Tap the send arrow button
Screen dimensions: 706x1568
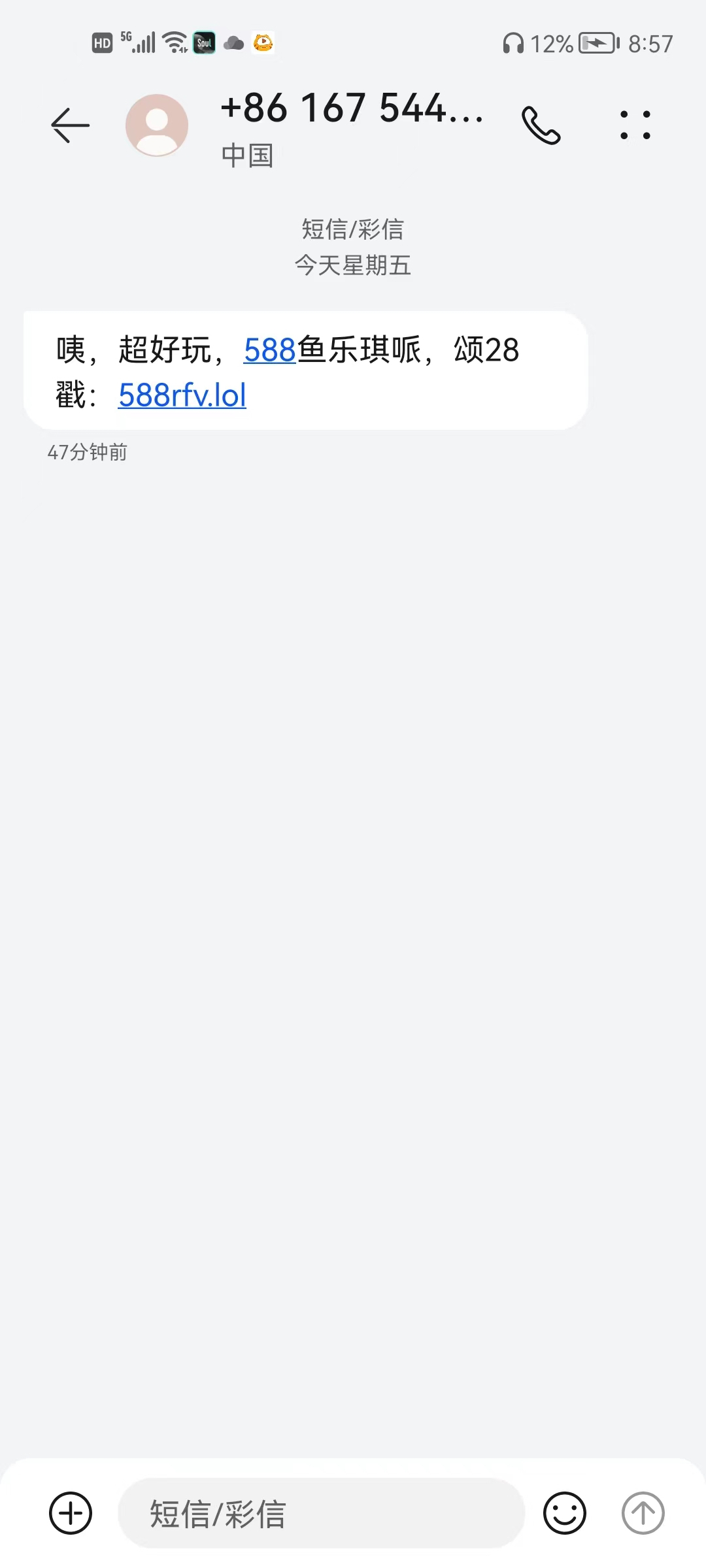tap(643, 1512)
